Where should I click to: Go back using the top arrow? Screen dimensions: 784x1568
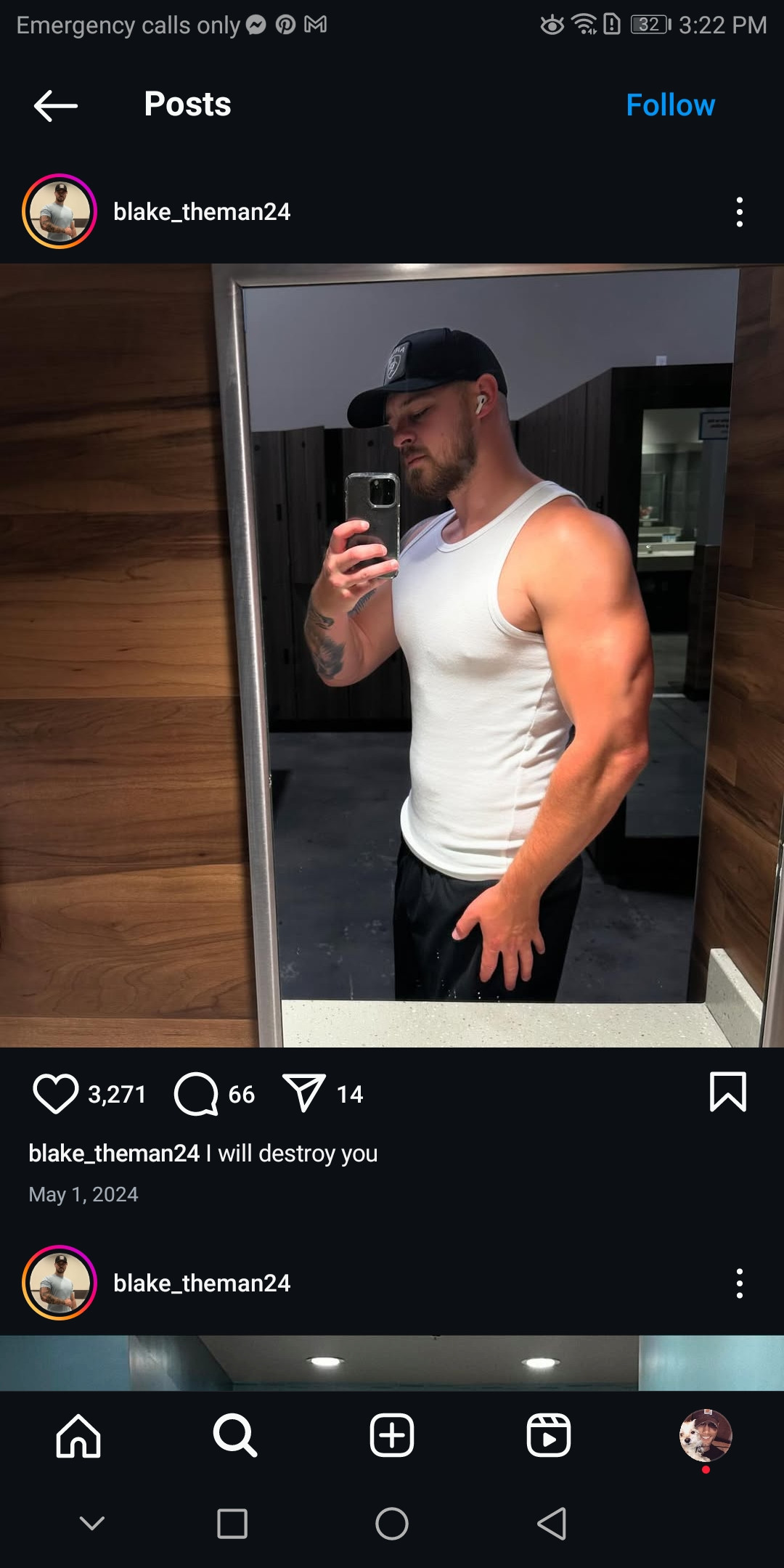tap(55, 106)
